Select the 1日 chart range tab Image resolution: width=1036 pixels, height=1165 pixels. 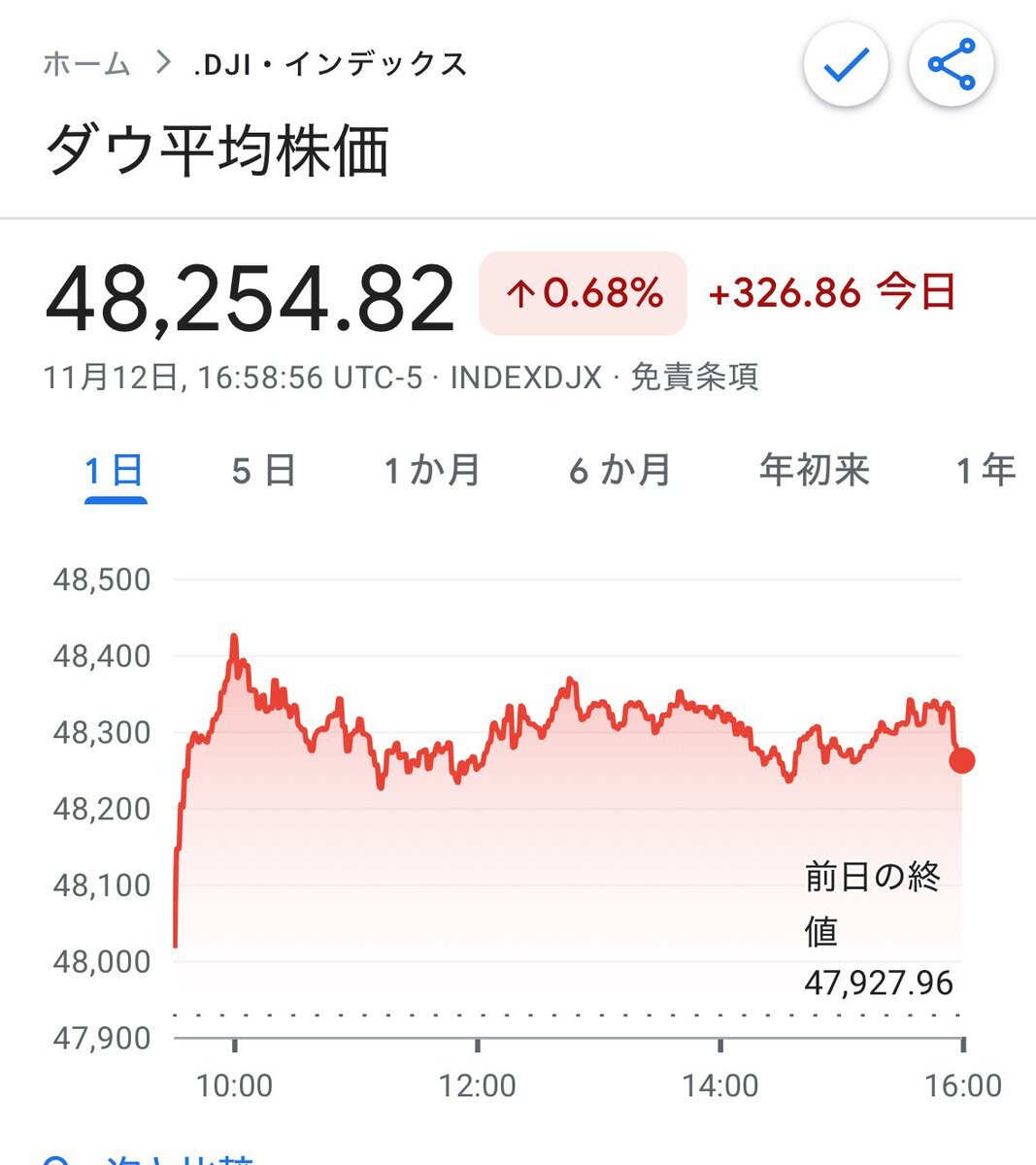click(115, 471)
